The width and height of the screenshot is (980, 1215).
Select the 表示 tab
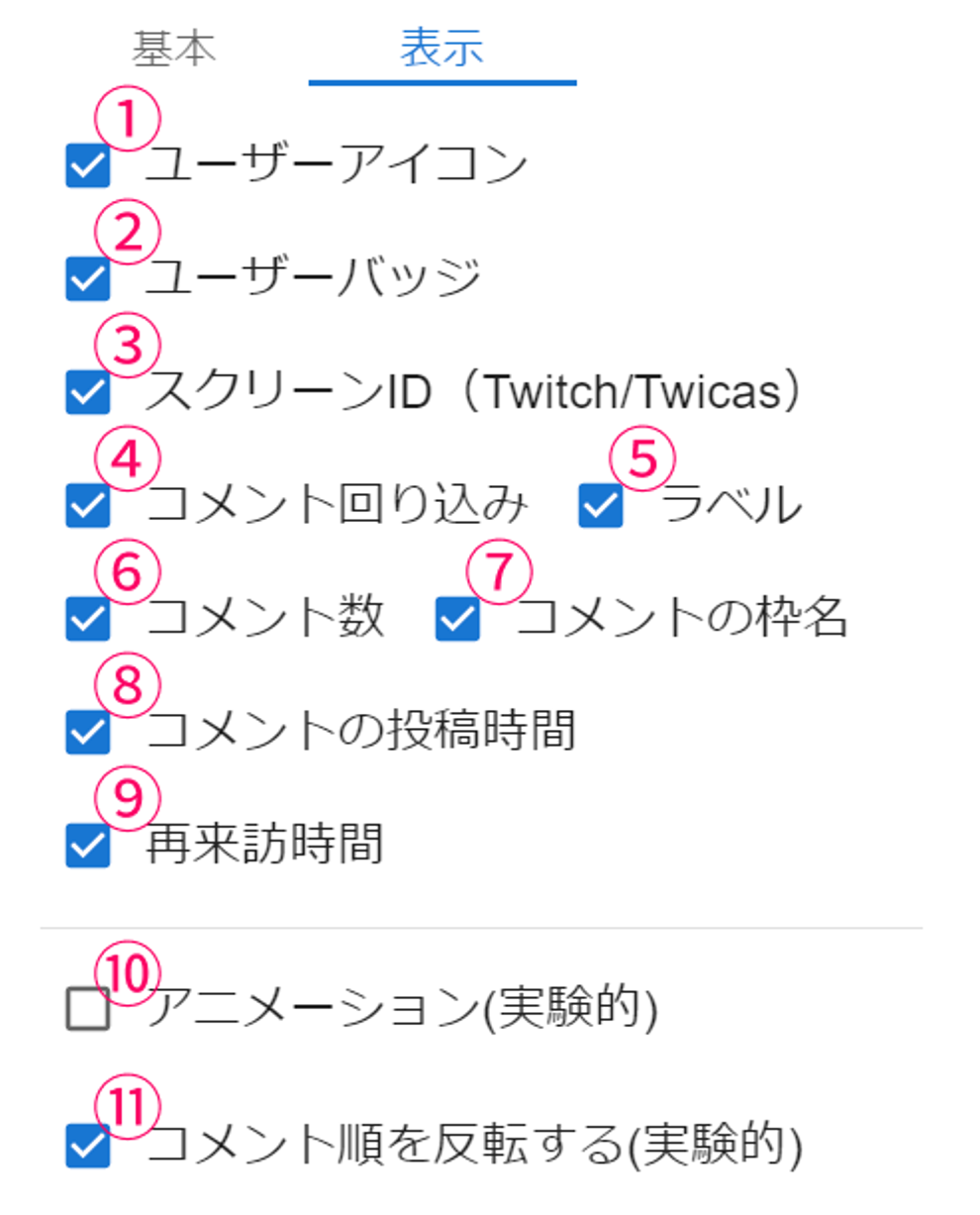[441, 50]
